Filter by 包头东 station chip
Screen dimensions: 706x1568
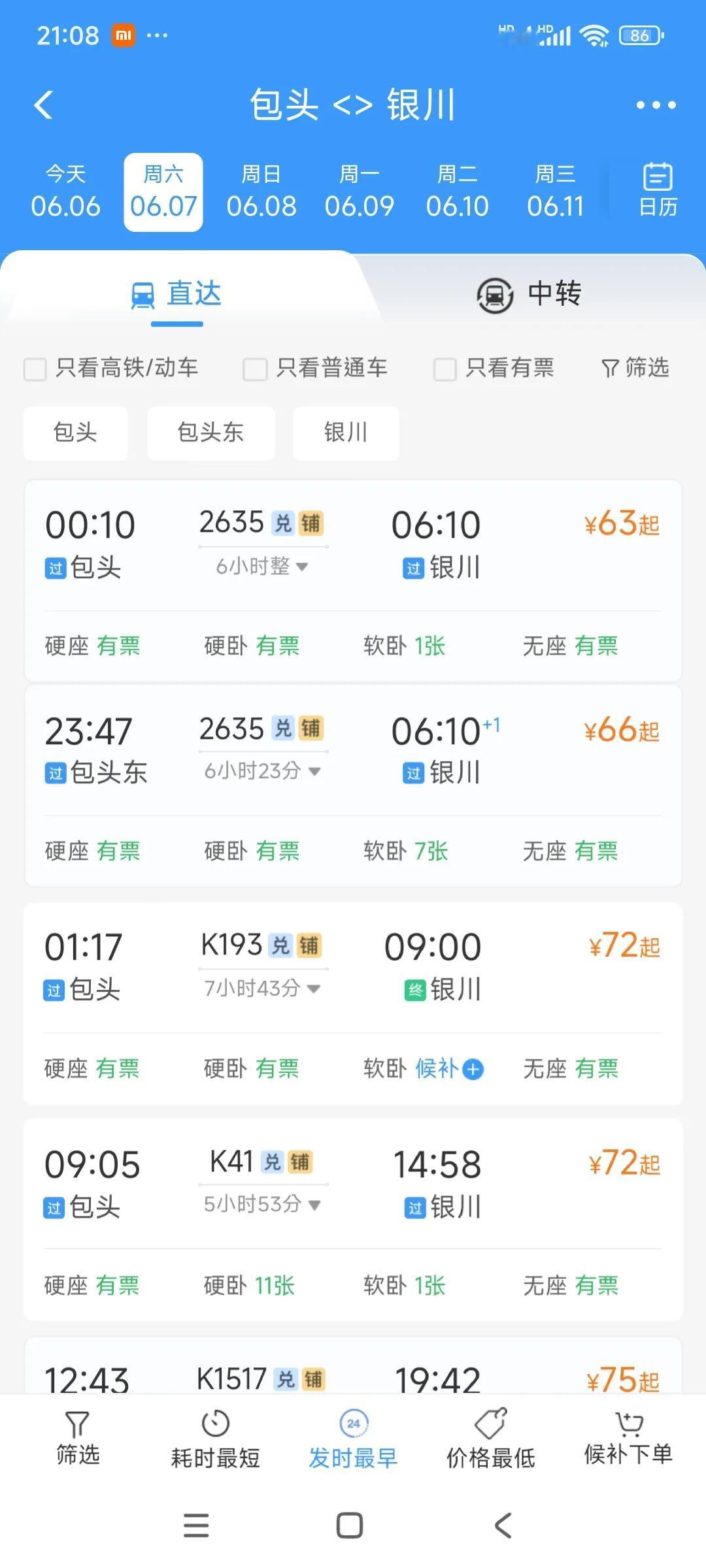coord(210,433)
